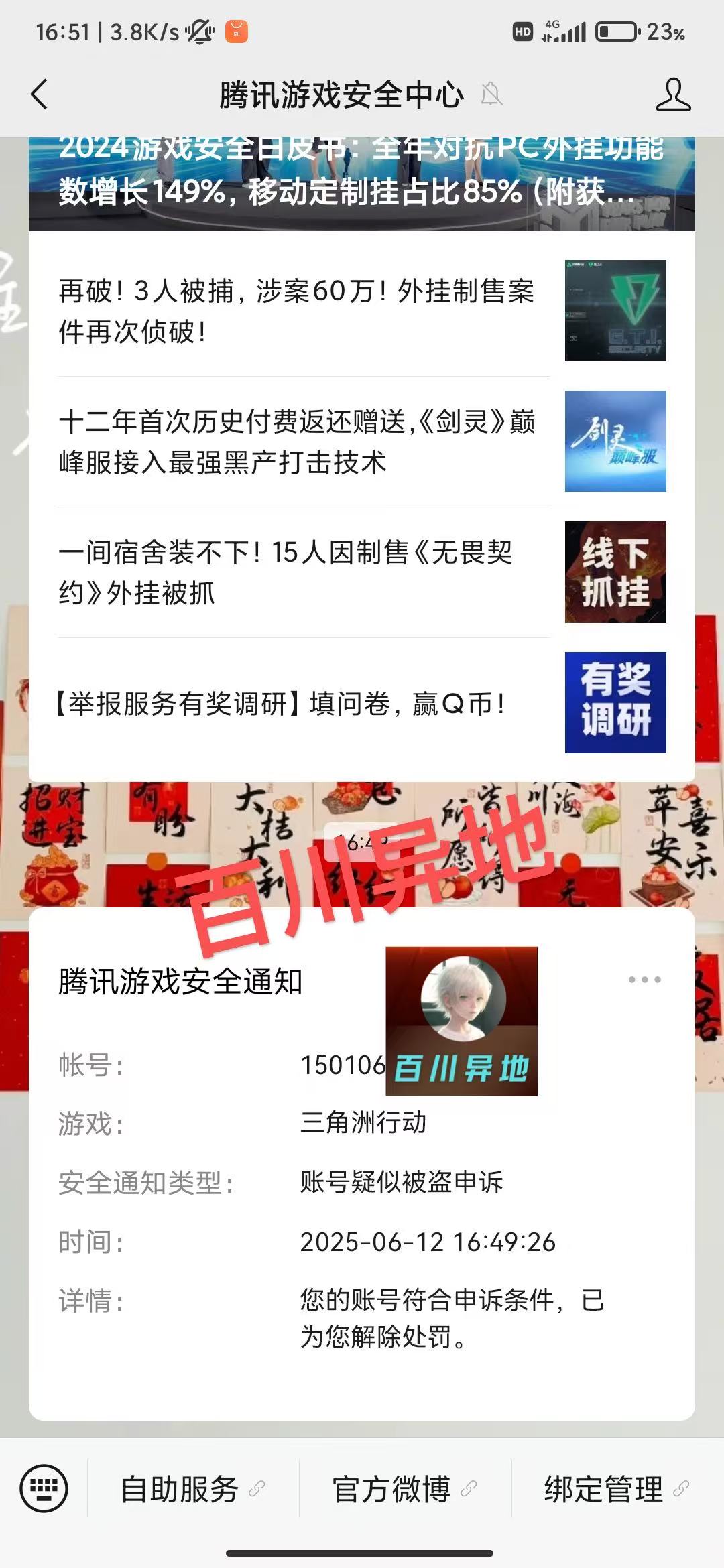Image resolution: width=724 pixels, height=1568 pixels.
Task: Open 举报服务有奖调研 survey article
Action: click(362, 703)
